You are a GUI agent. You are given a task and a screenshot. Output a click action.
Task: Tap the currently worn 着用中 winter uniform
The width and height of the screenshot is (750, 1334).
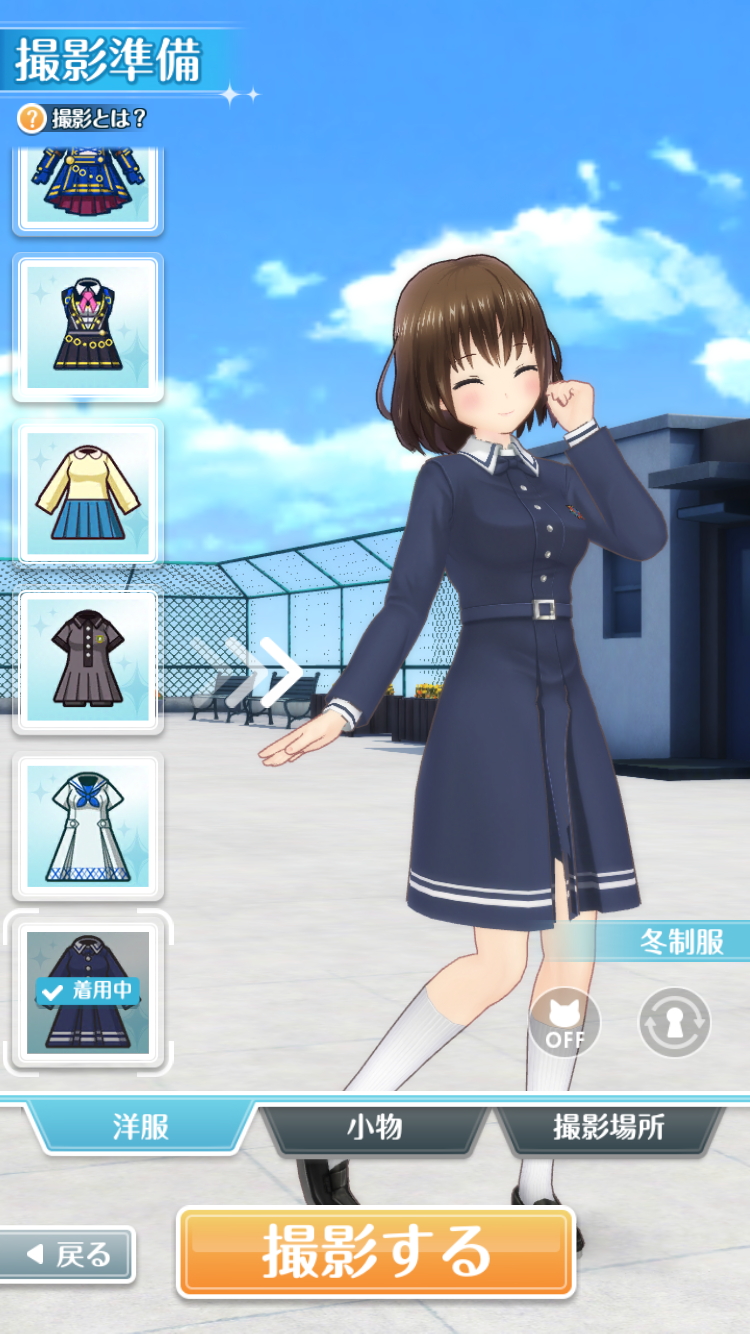[x=88, y=992]
